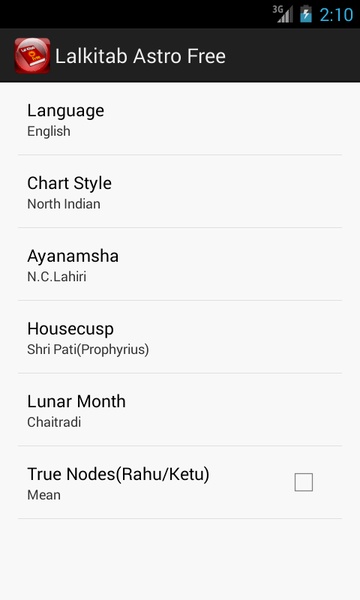This screenshot has height=600, width=360.
Task: Tap the Lalkitab Astro Free app icon
Action: 32,56
